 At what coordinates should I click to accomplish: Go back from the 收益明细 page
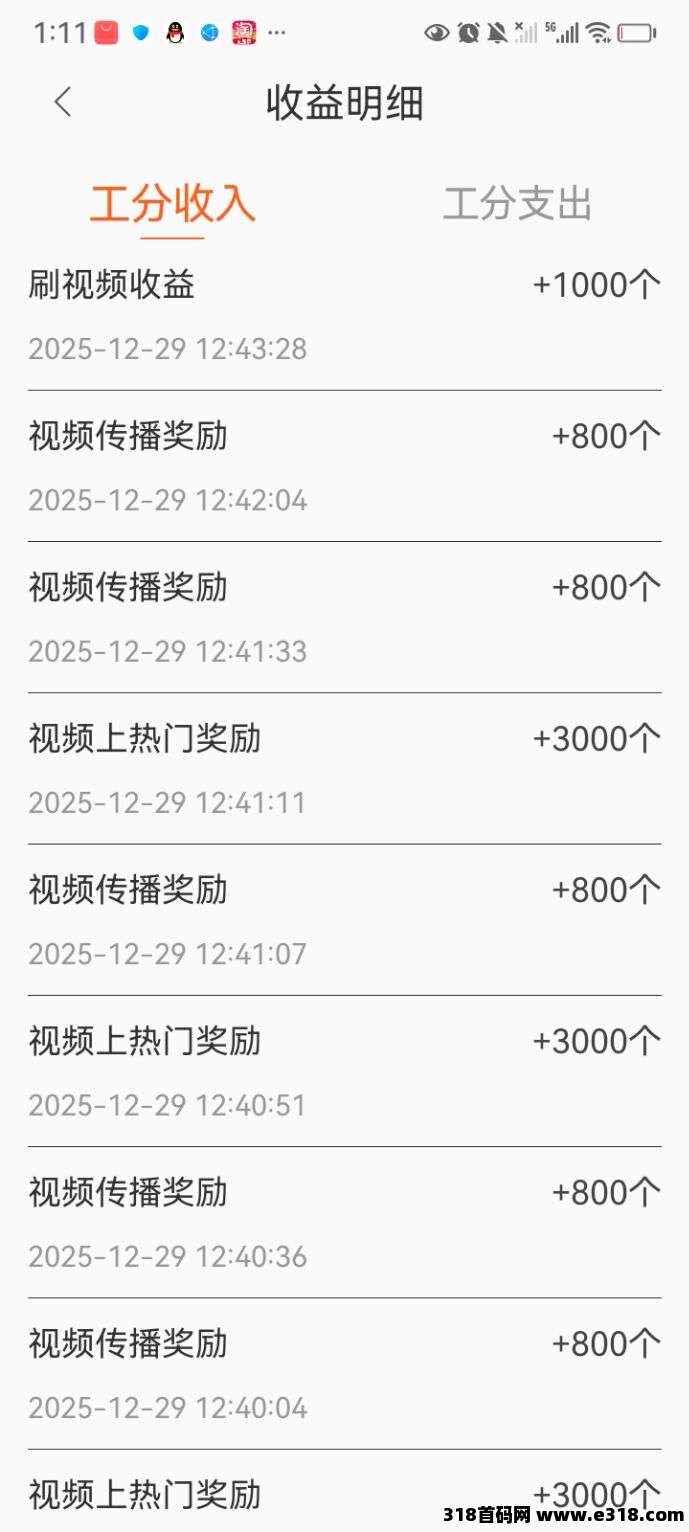(x=63, y=102)
